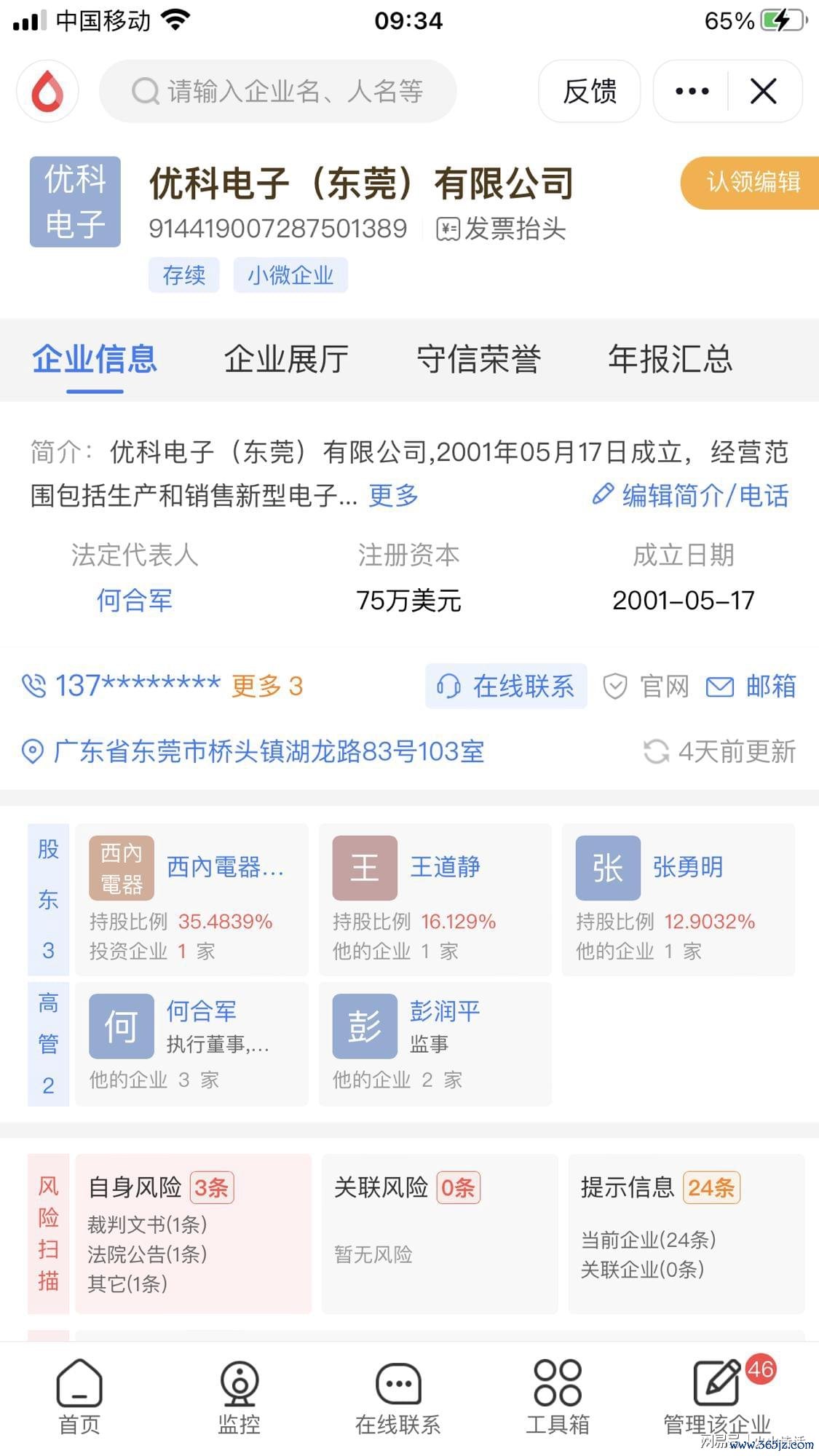Screen dimensions: 819x1456
Task: Open the 邮箱 email link
Action: pos(751,686)
